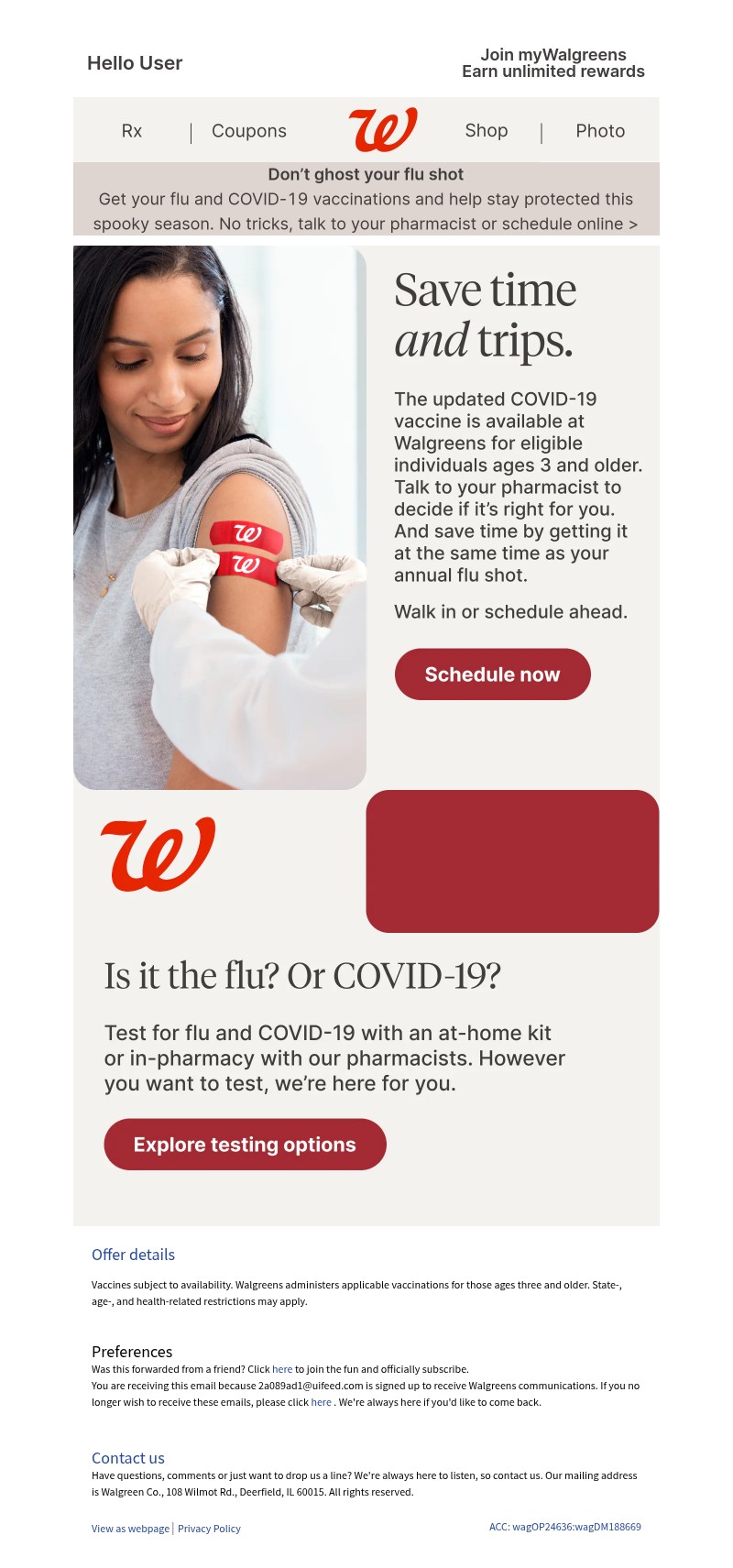The height and width of the screenshot is (1568, 733).
Task: Open the Shop navigation link
Action: click(487, 130)
